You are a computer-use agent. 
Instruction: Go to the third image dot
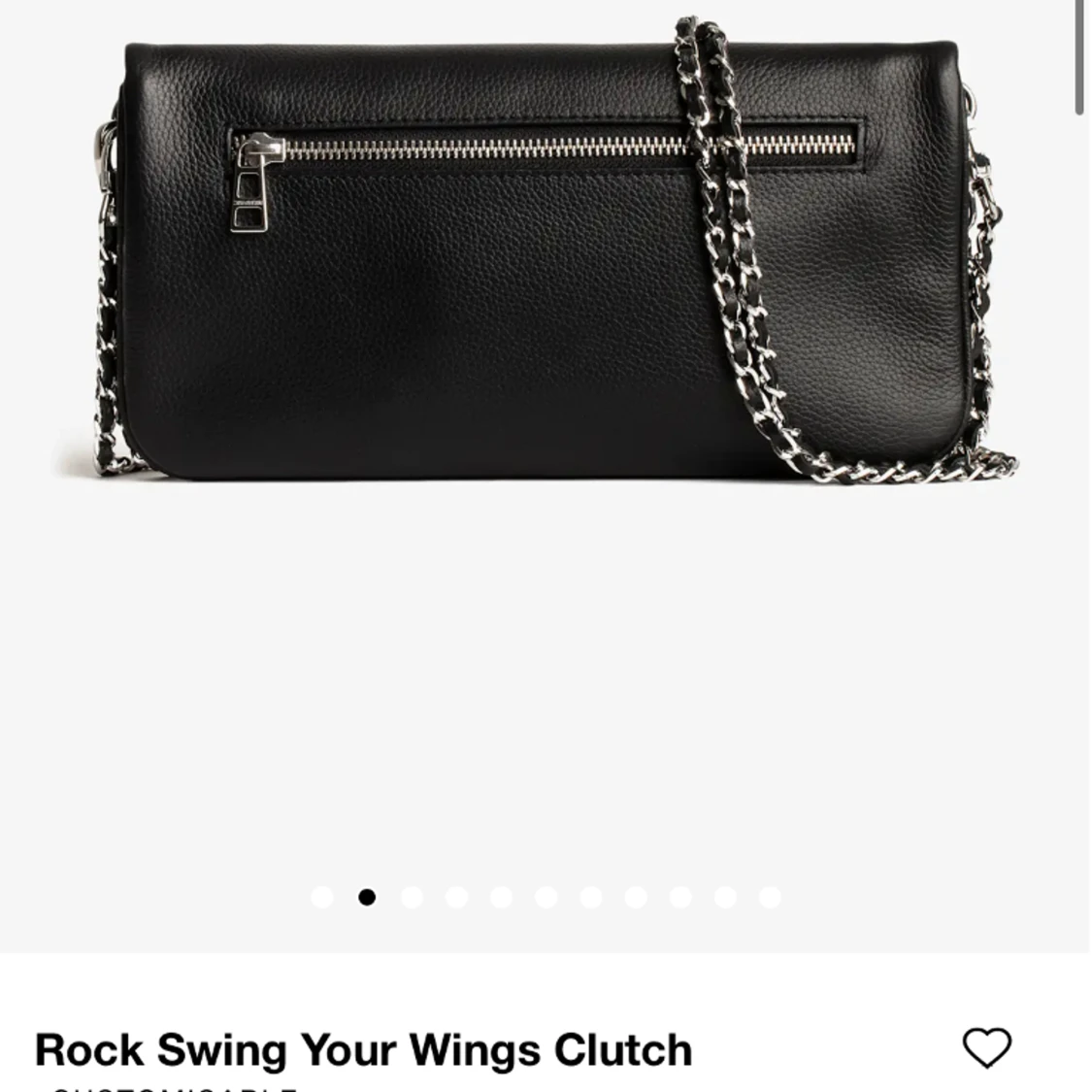click(412, 897)
